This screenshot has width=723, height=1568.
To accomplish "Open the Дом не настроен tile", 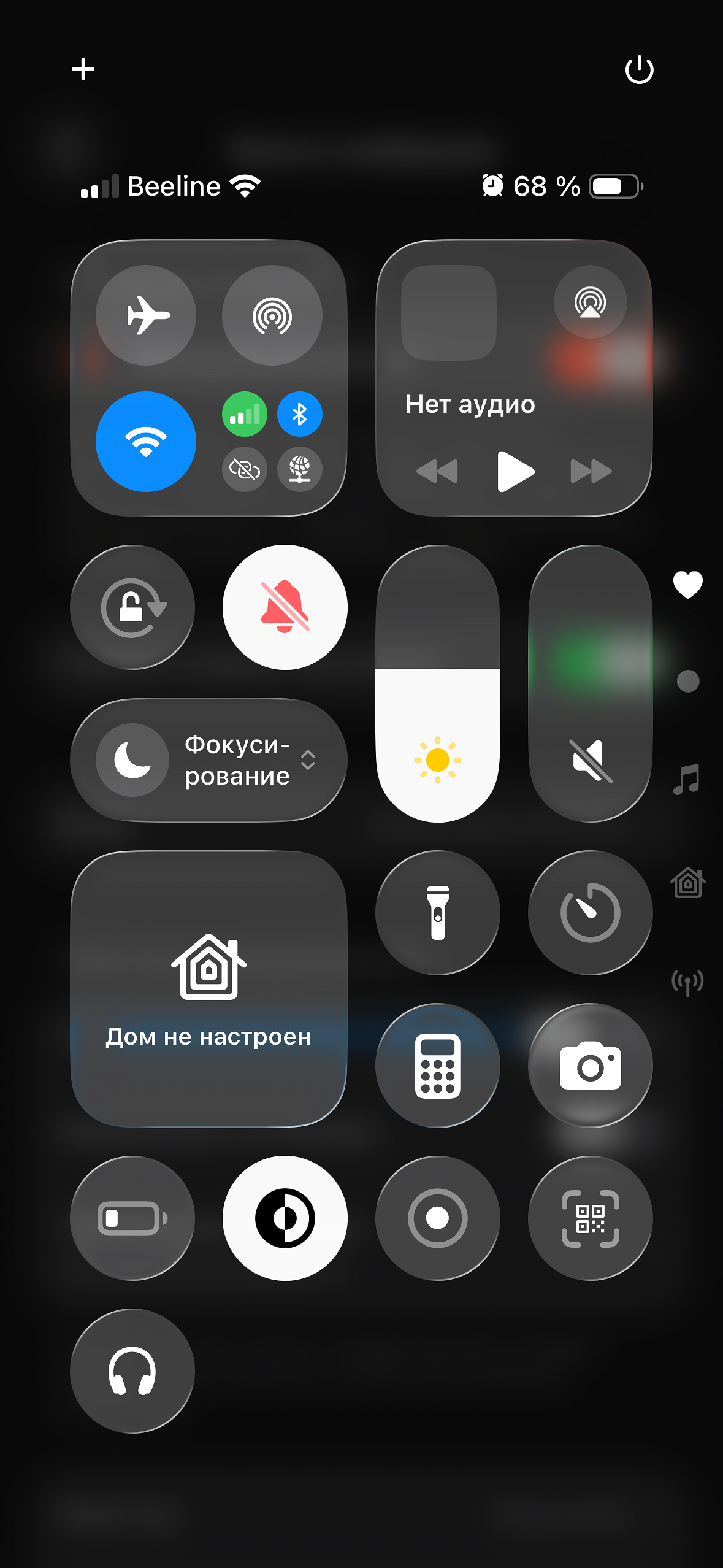I will (x=208, y=989).
